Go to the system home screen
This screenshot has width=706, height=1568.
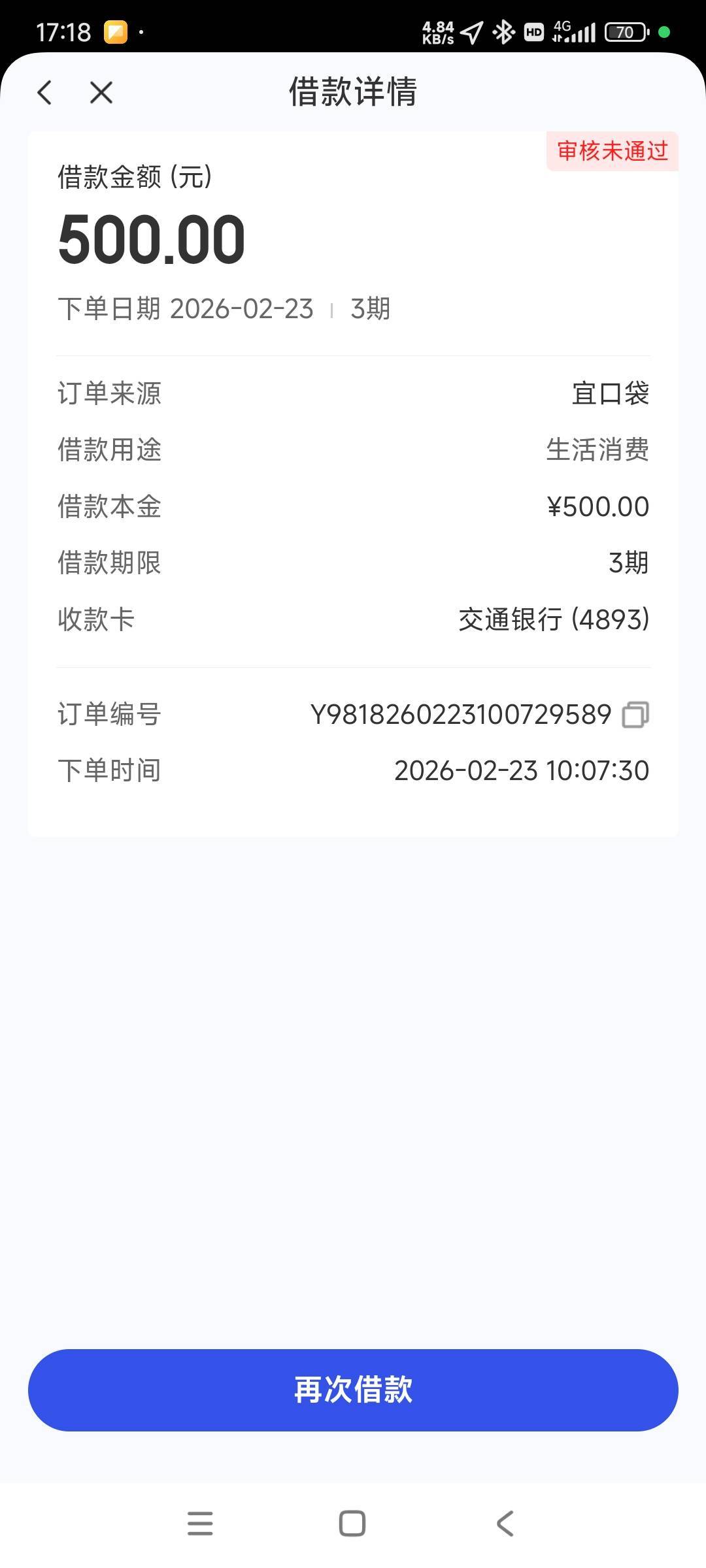point(352,1523)
